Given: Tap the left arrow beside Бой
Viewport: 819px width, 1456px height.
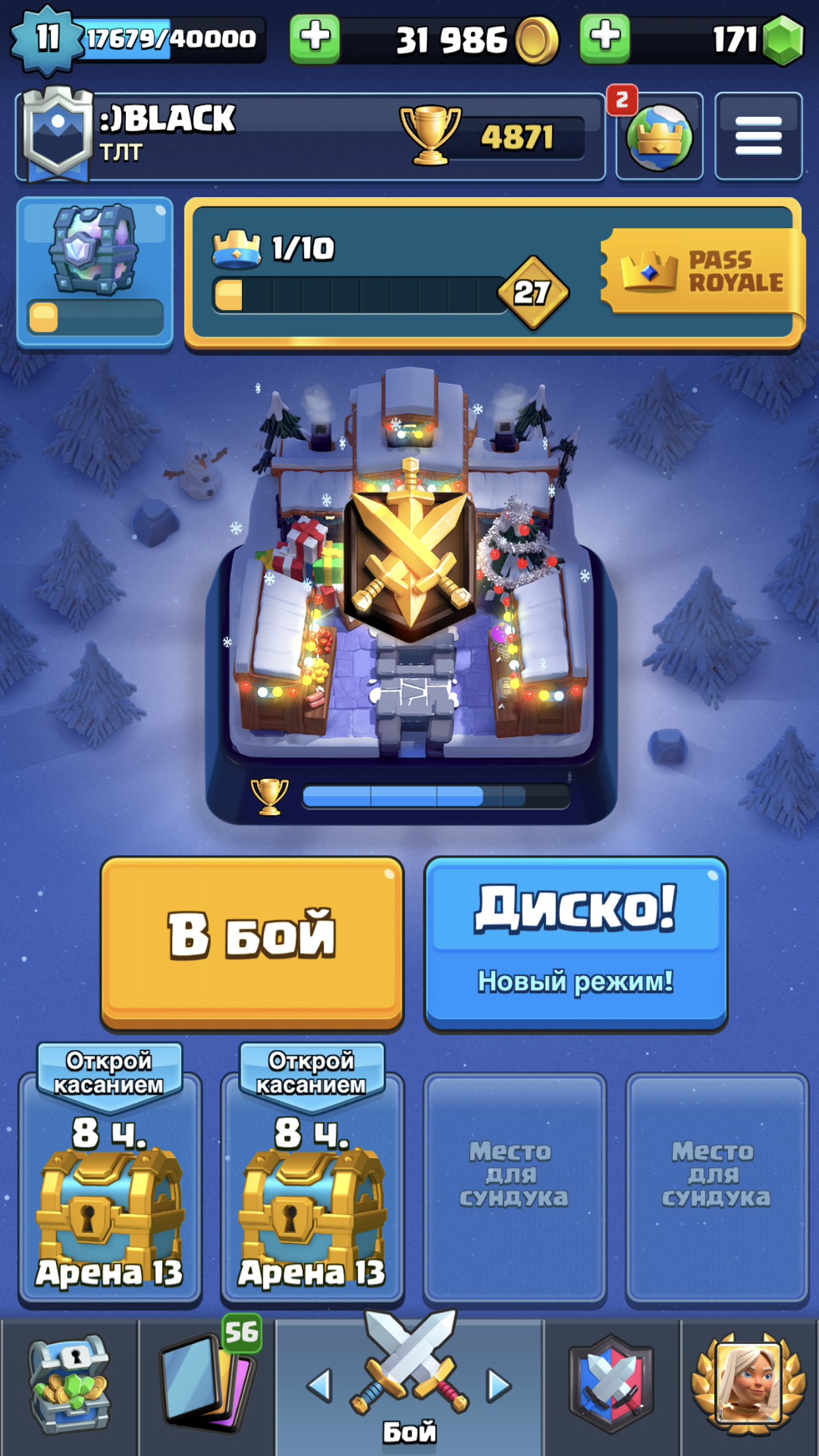Looking at the screenshot, I should [320, 1385].
